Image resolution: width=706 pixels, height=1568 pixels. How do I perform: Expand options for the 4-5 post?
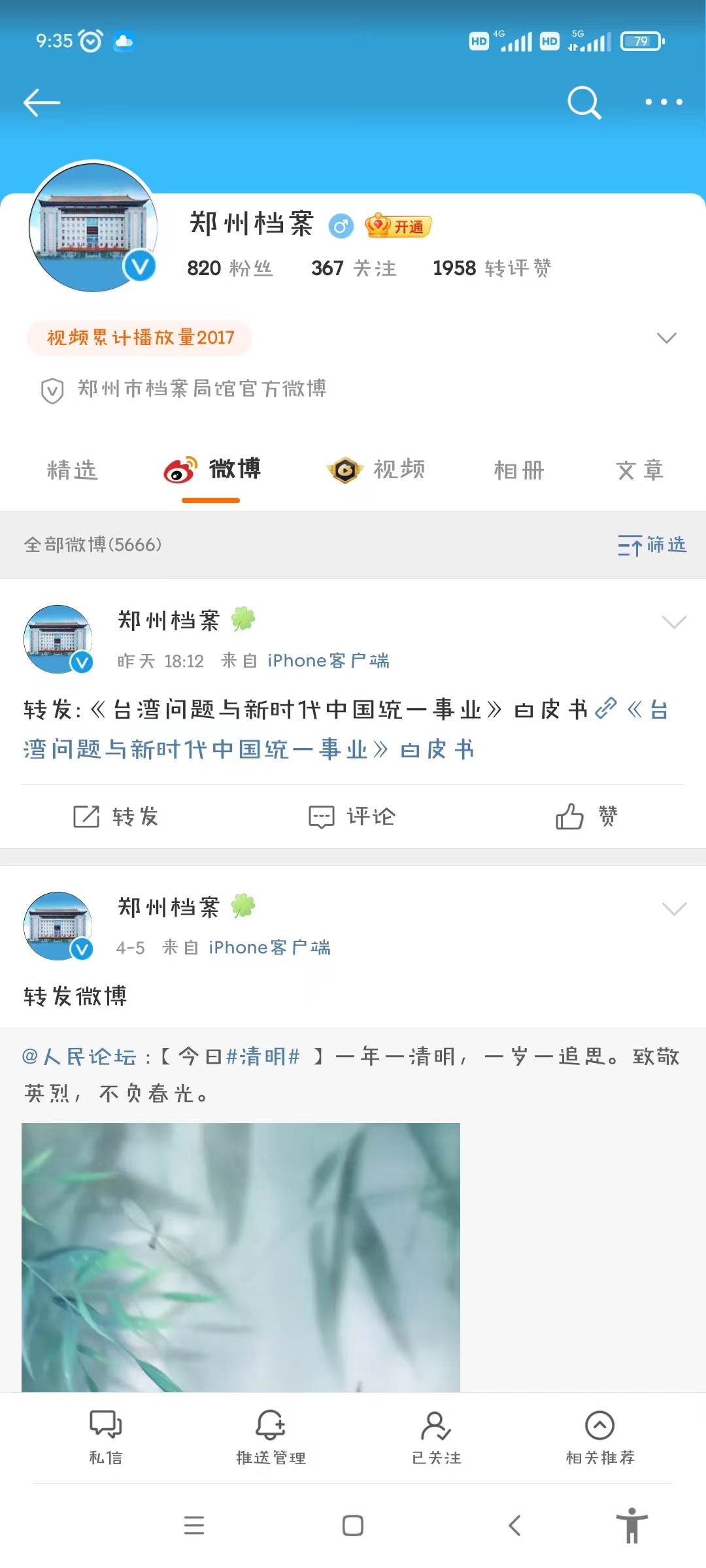674,909
